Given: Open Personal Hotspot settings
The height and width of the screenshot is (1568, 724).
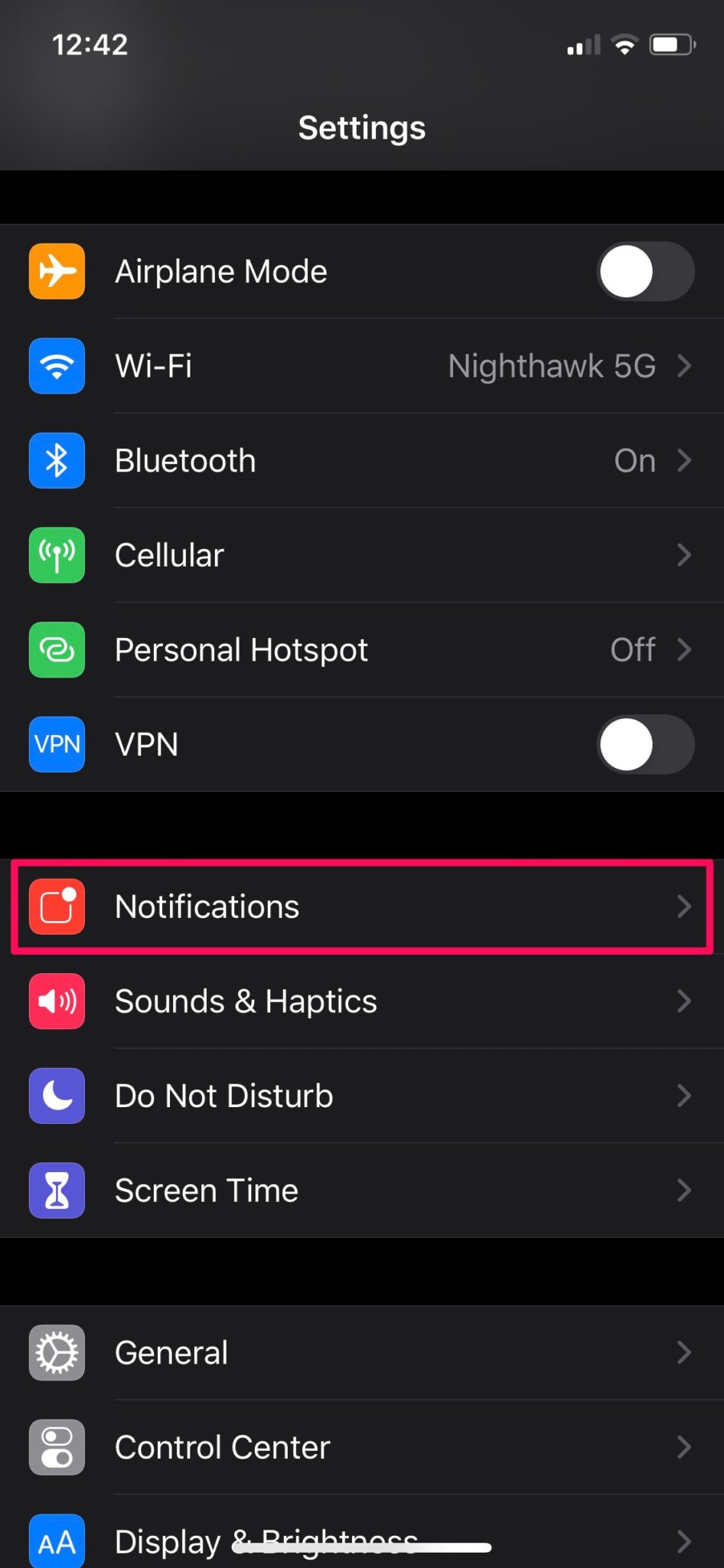Looking at the screenshot, I should coord(362,650).
